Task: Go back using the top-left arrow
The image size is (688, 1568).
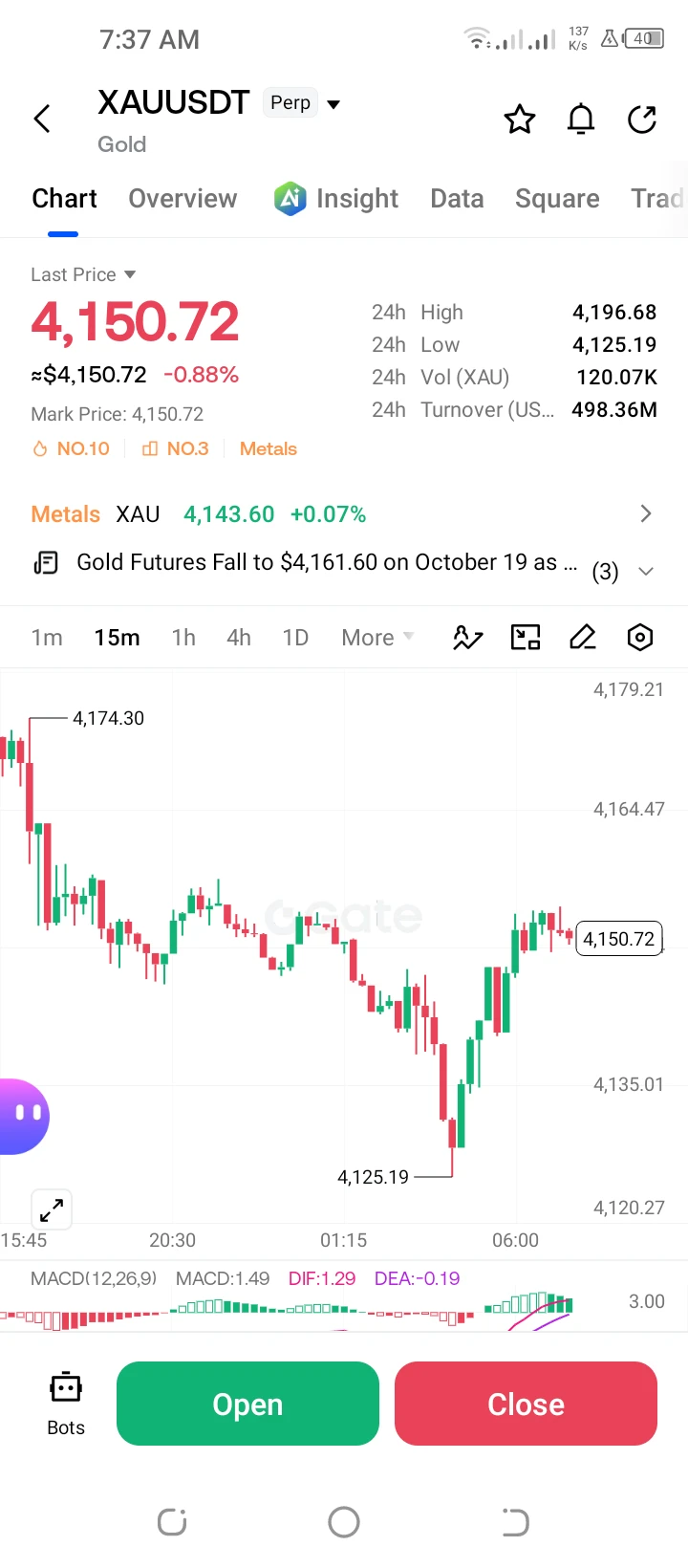Action: pos(42,119)
